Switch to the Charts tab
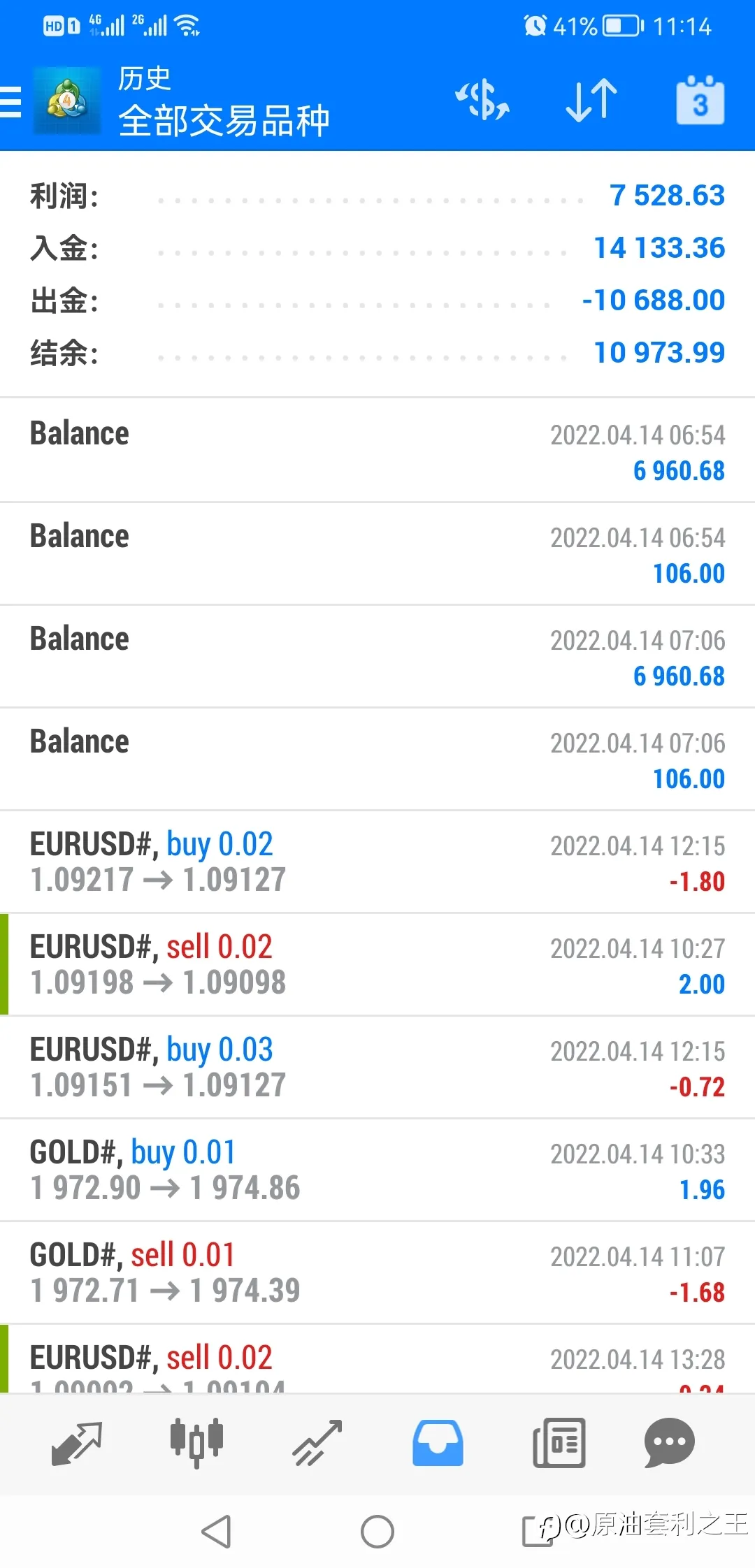755x1568 pixels. point(196,1443)
